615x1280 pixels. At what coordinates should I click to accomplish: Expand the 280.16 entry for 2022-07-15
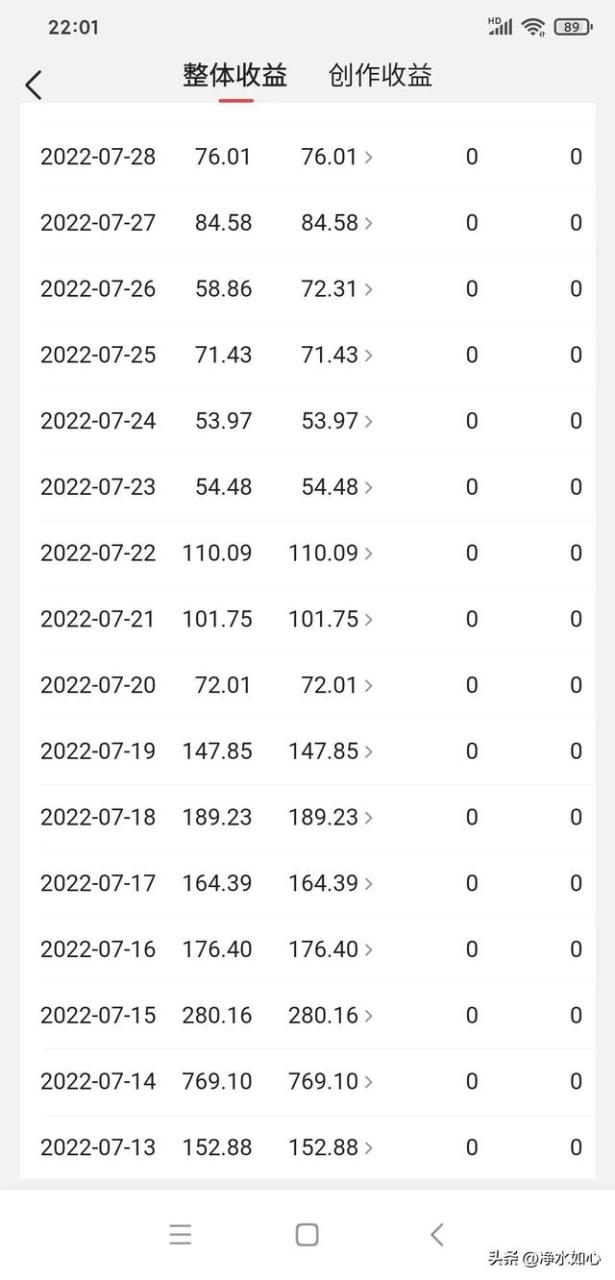point(331,1015)
